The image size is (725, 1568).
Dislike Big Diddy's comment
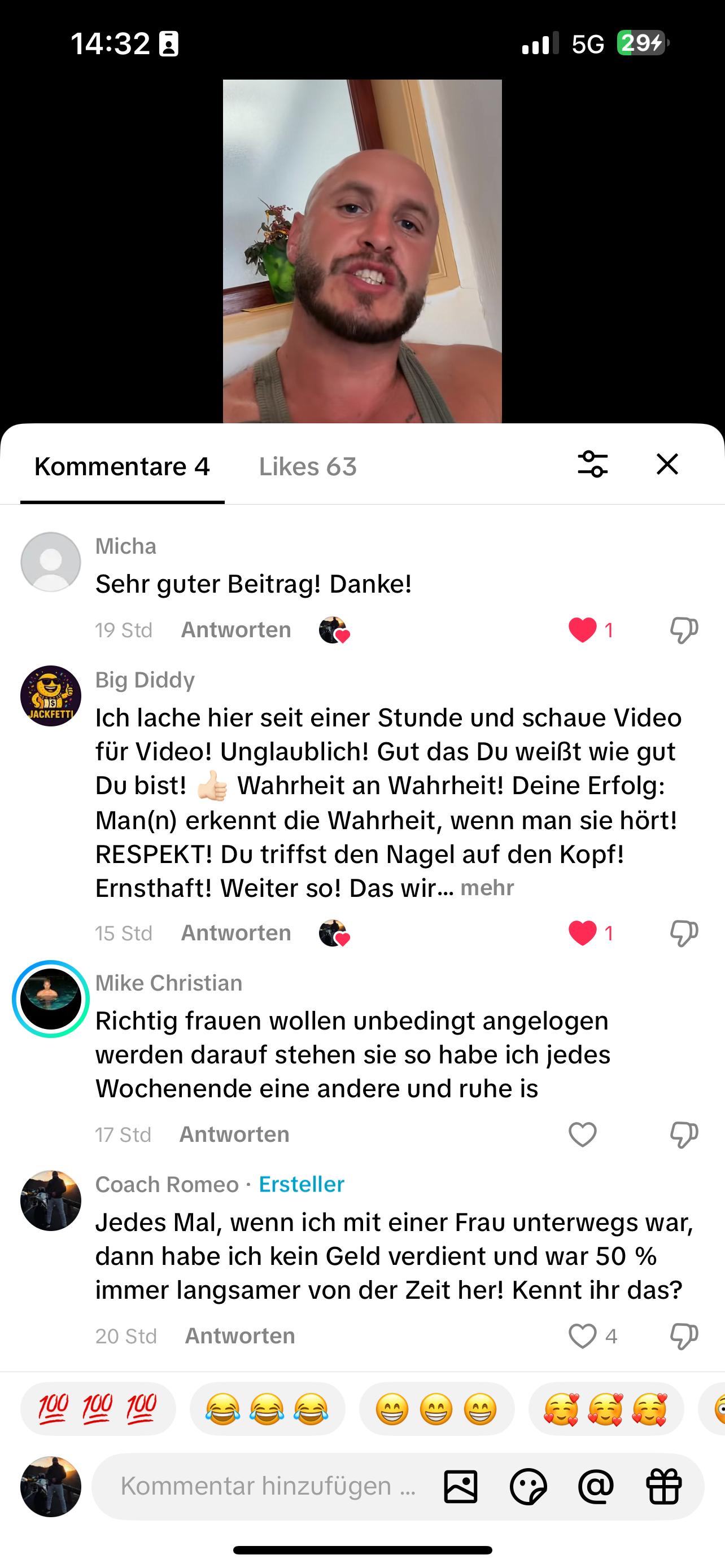(684, 933)
